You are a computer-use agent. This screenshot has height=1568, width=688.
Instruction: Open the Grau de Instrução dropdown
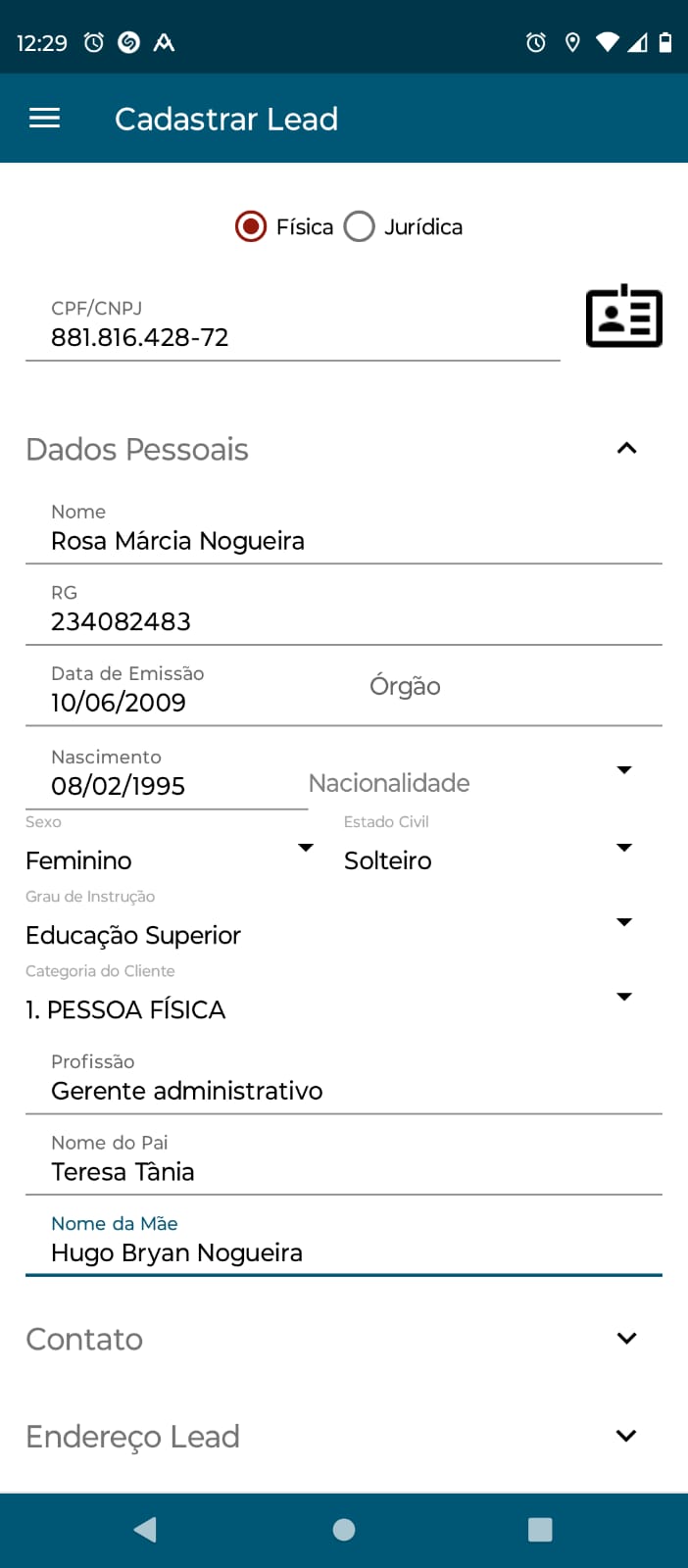coord(328,934)
